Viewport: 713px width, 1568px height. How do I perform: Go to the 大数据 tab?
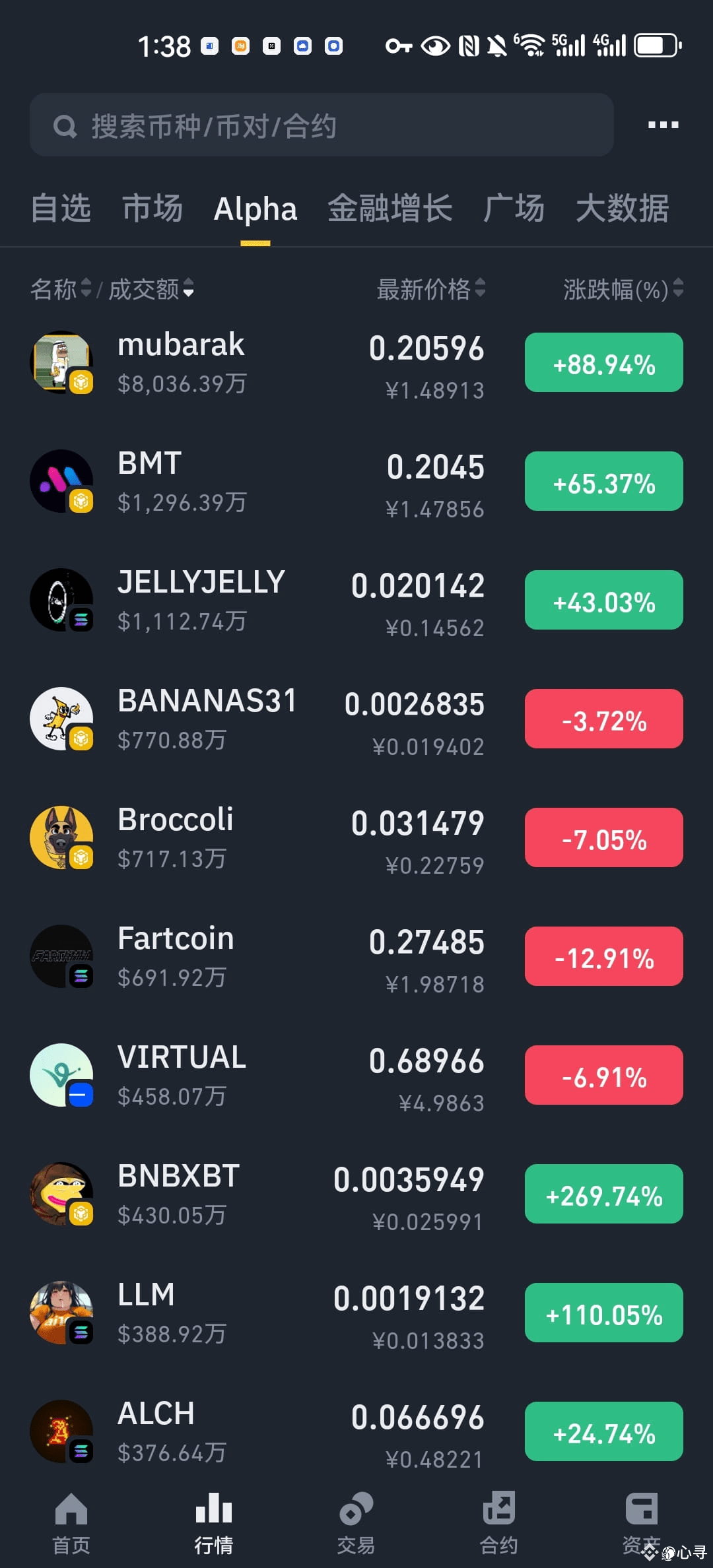click(x=623, y=209)
